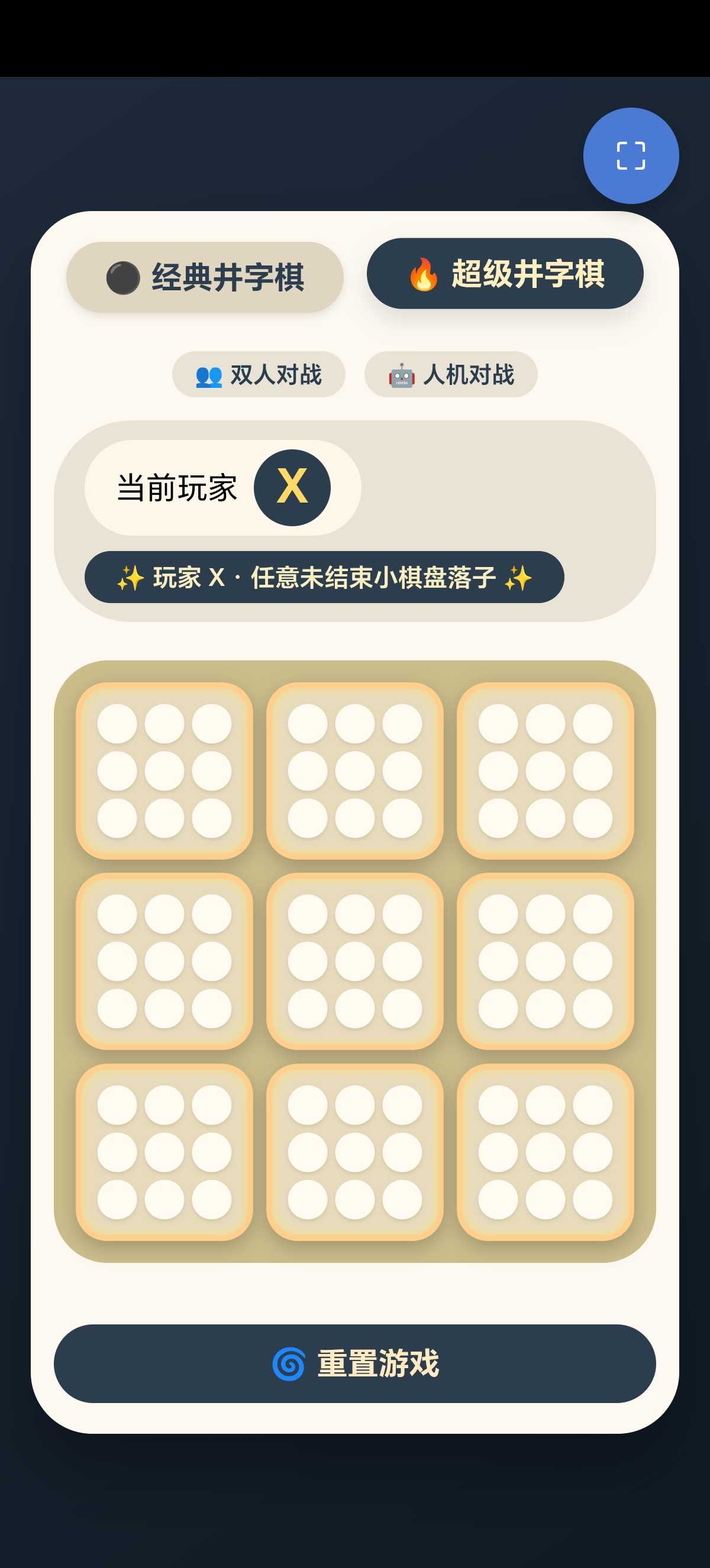Place X in center cell of the top-right mini-board

click(x=545, y=770)
